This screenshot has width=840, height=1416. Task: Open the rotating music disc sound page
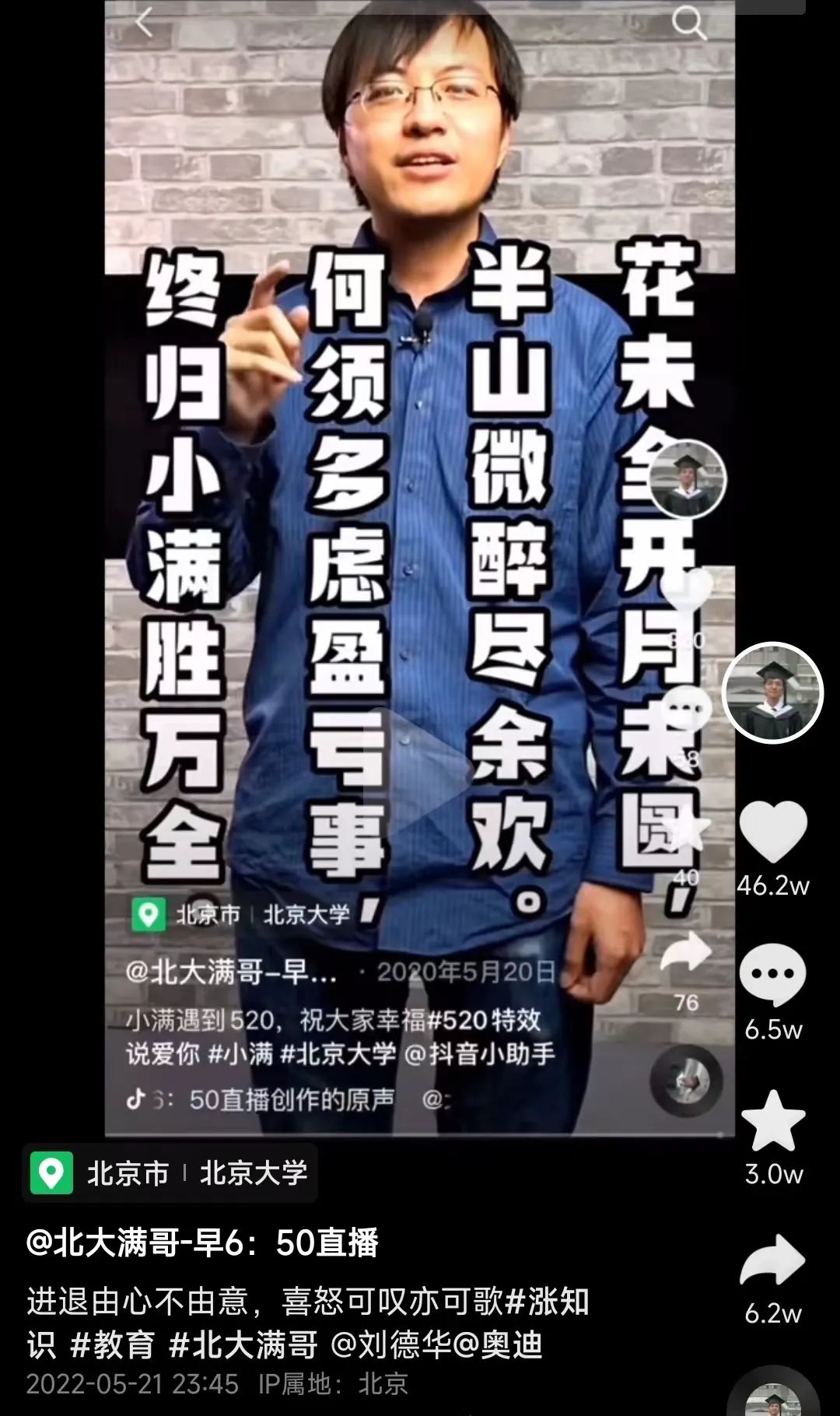tap(772, 1397)
